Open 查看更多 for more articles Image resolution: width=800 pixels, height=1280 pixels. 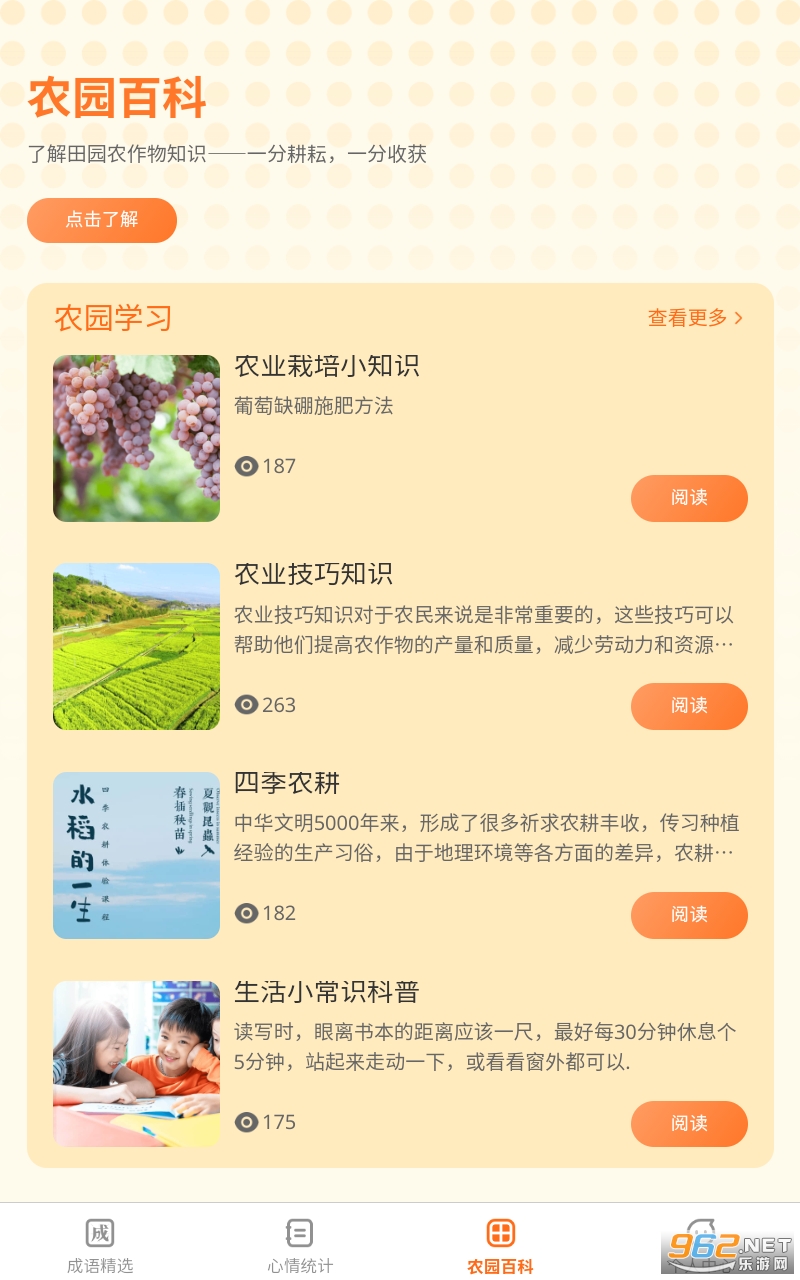695,318
